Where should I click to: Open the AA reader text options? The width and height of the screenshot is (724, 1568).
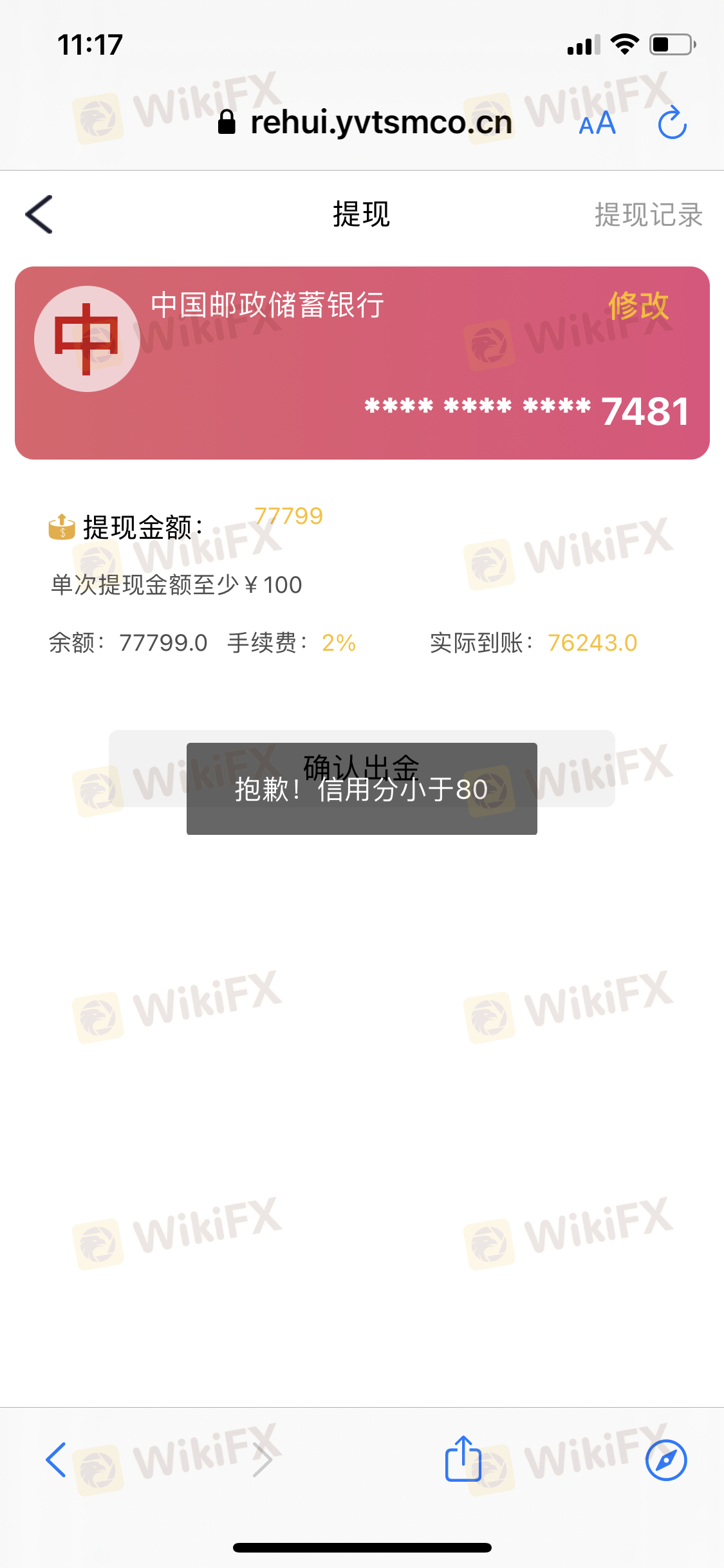597,122
